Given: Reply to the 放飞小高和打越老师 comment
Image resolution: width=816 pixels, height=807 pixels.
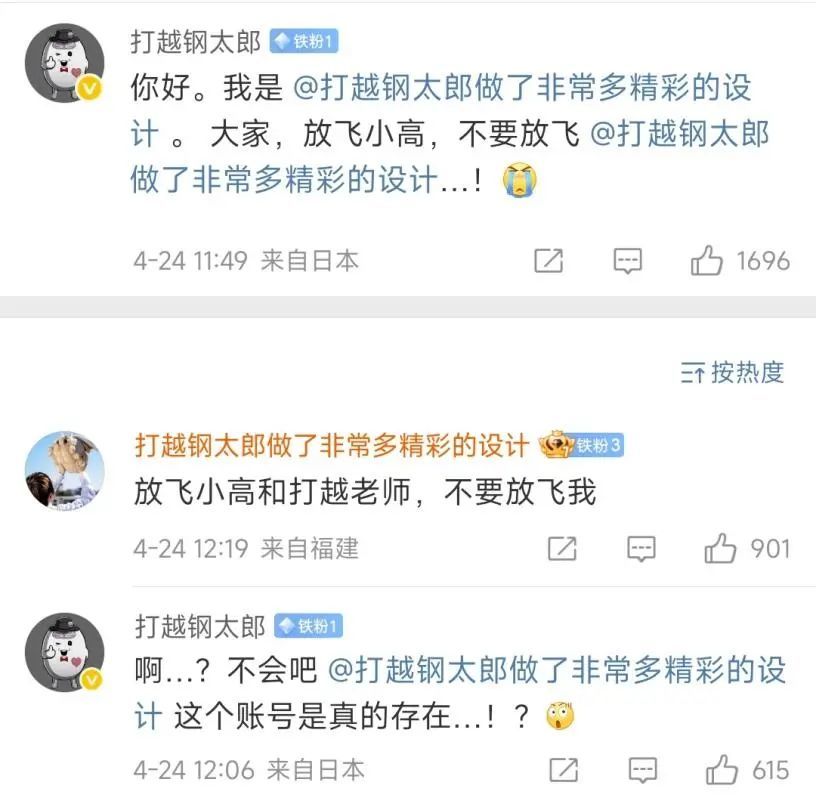Looking at the screenshot, I should (640, 548).
